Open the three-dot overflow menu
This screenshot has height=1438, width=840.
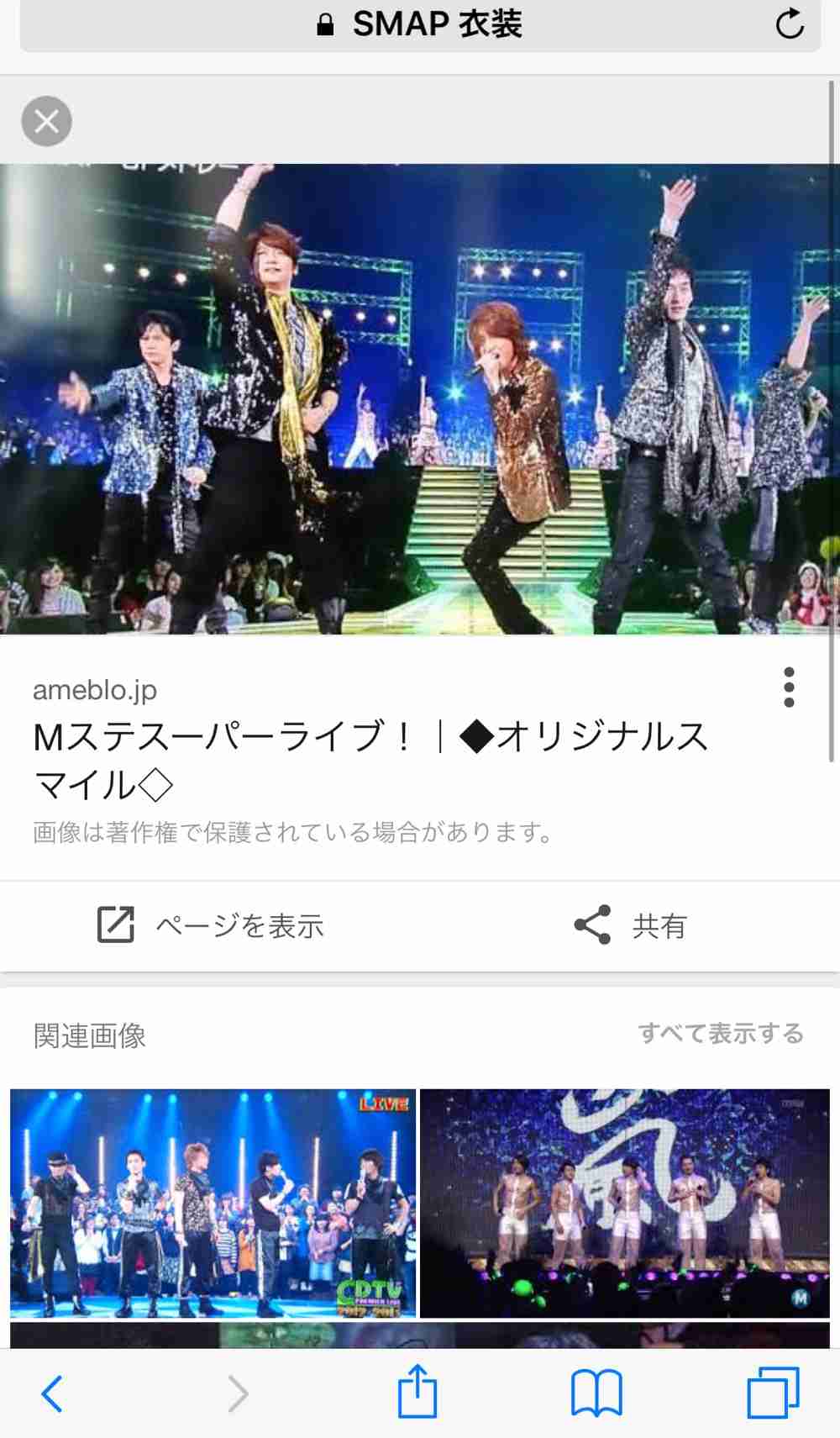coord(789,687)
